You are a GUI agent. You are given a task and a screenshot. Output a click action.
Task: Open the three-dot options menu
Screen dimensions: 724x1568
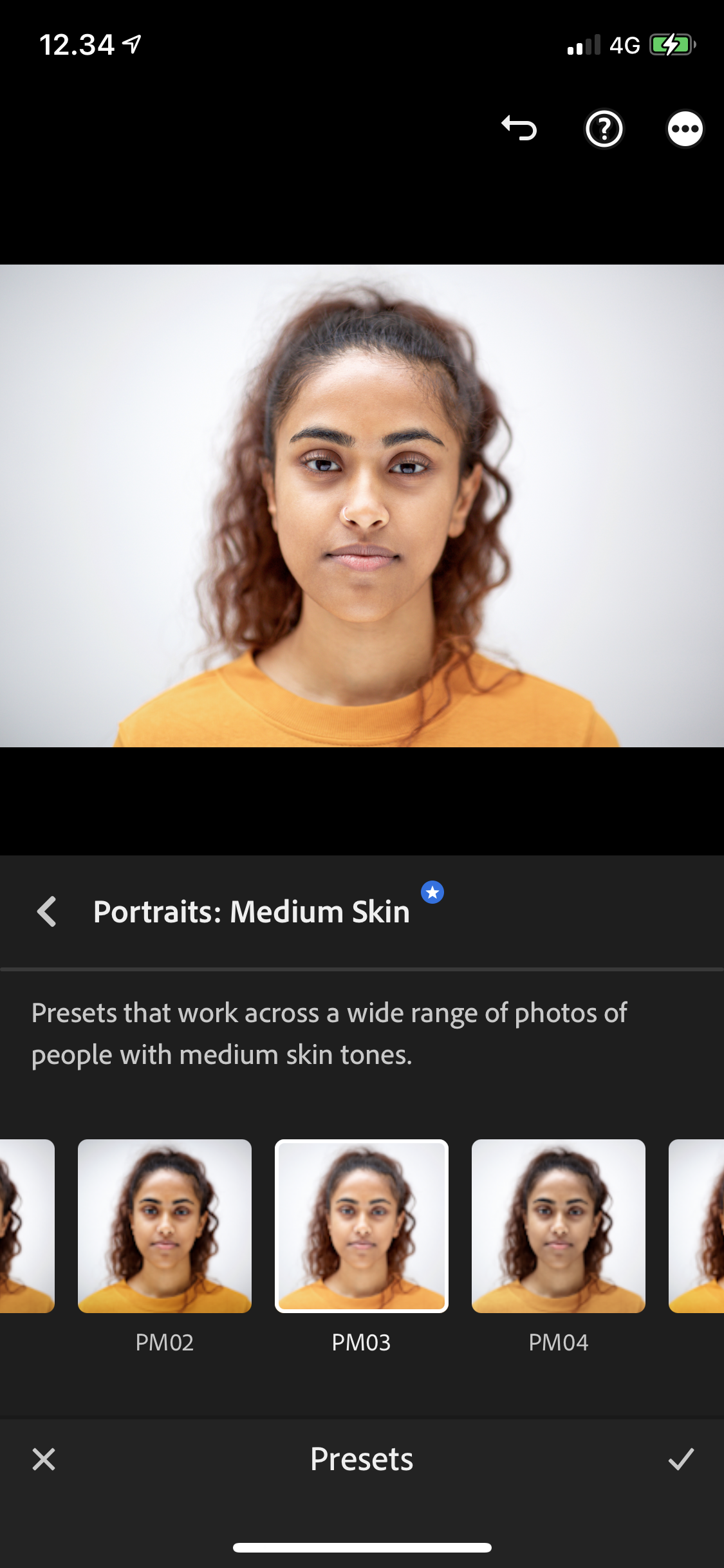(684, 129)
